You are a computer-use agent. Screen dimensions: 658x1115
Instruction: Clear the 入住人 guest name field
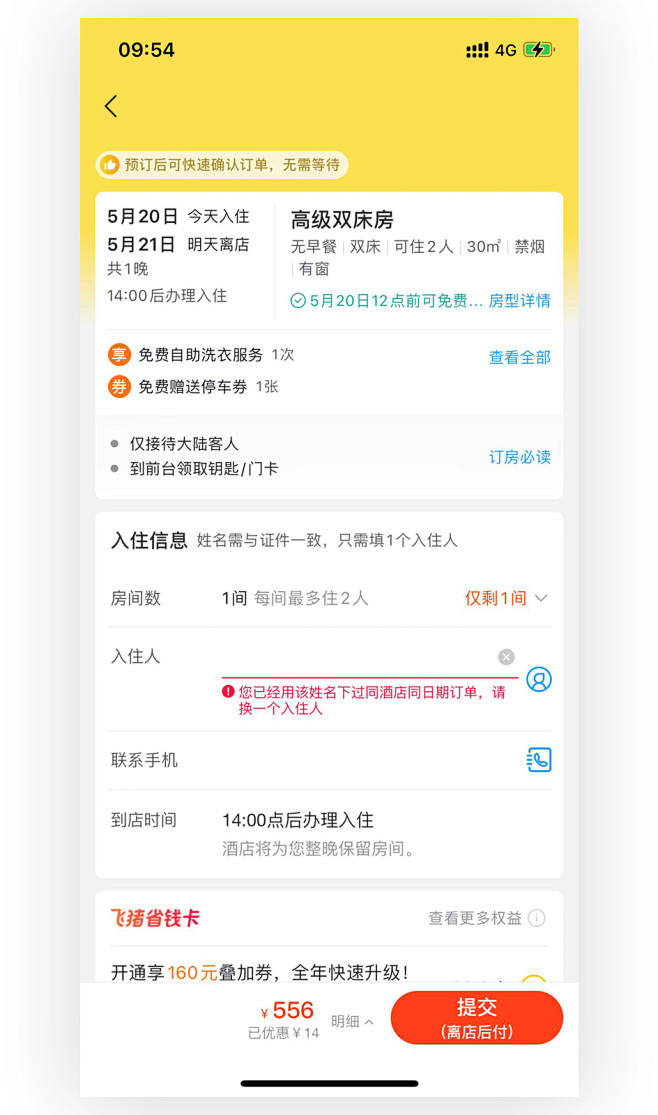(x=506, y=657)
